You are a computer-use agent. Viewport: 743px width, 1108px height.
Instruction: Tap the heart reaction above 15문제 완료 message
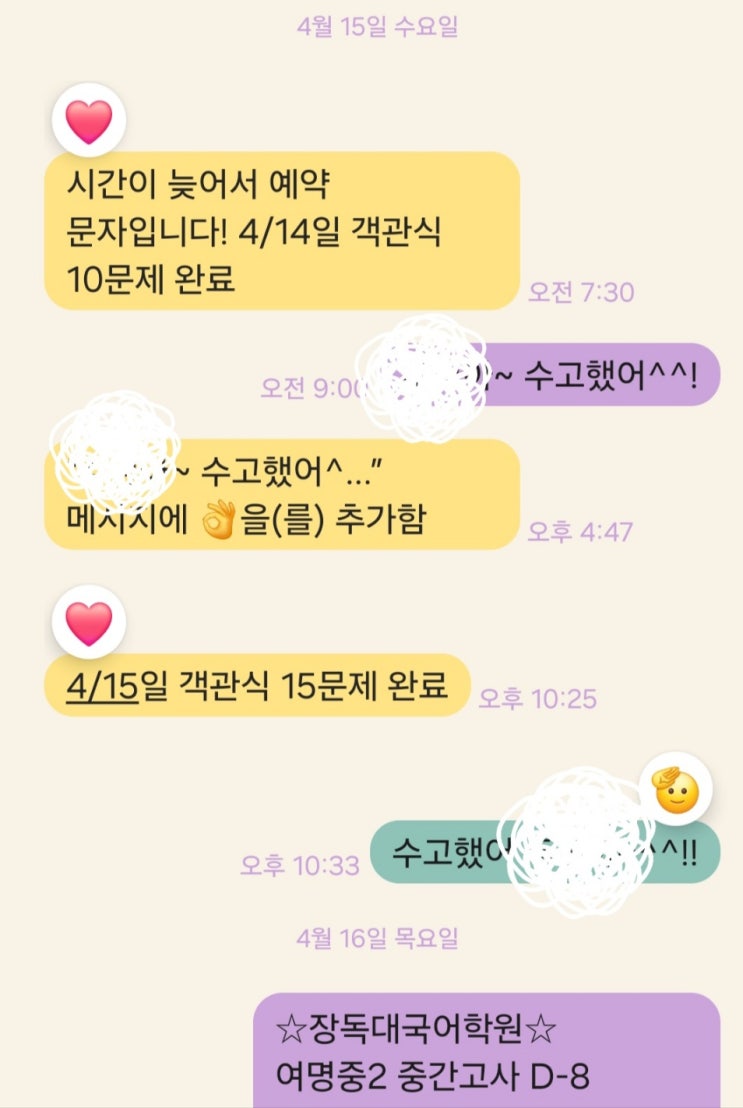point(89,622)
